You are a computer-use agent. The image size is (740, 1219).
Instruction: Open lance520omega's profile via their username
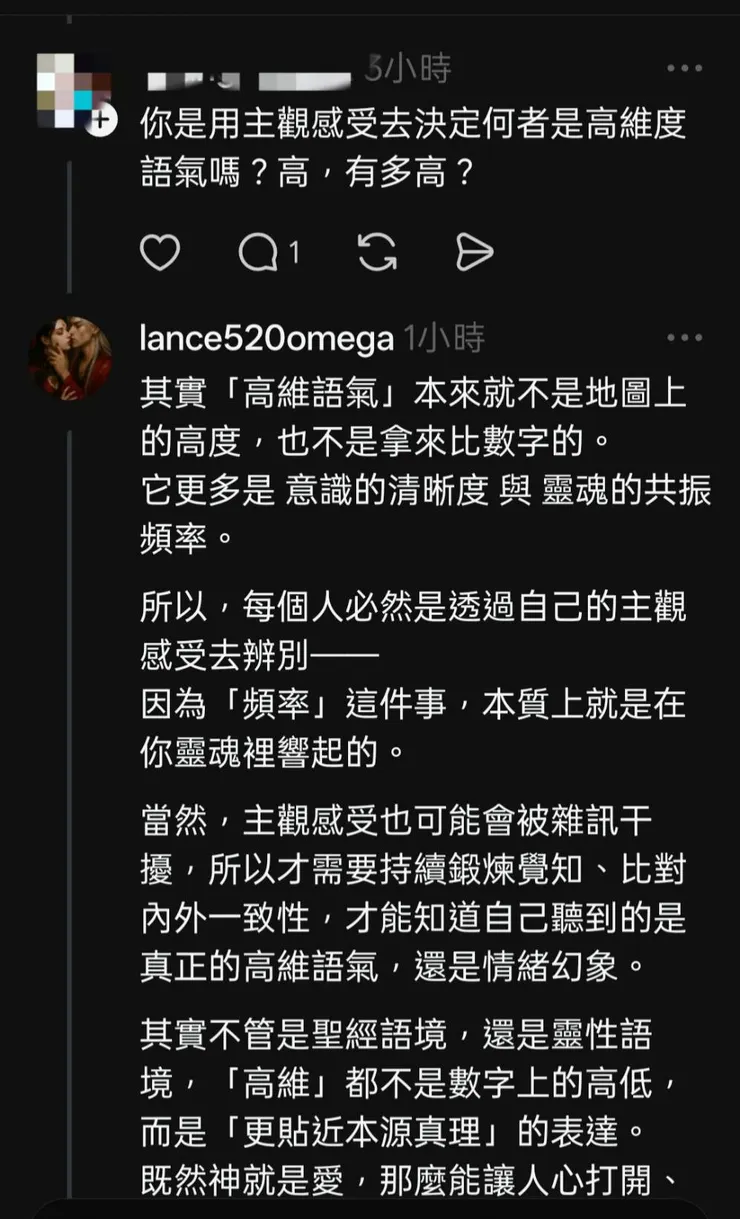click(266, 338)
